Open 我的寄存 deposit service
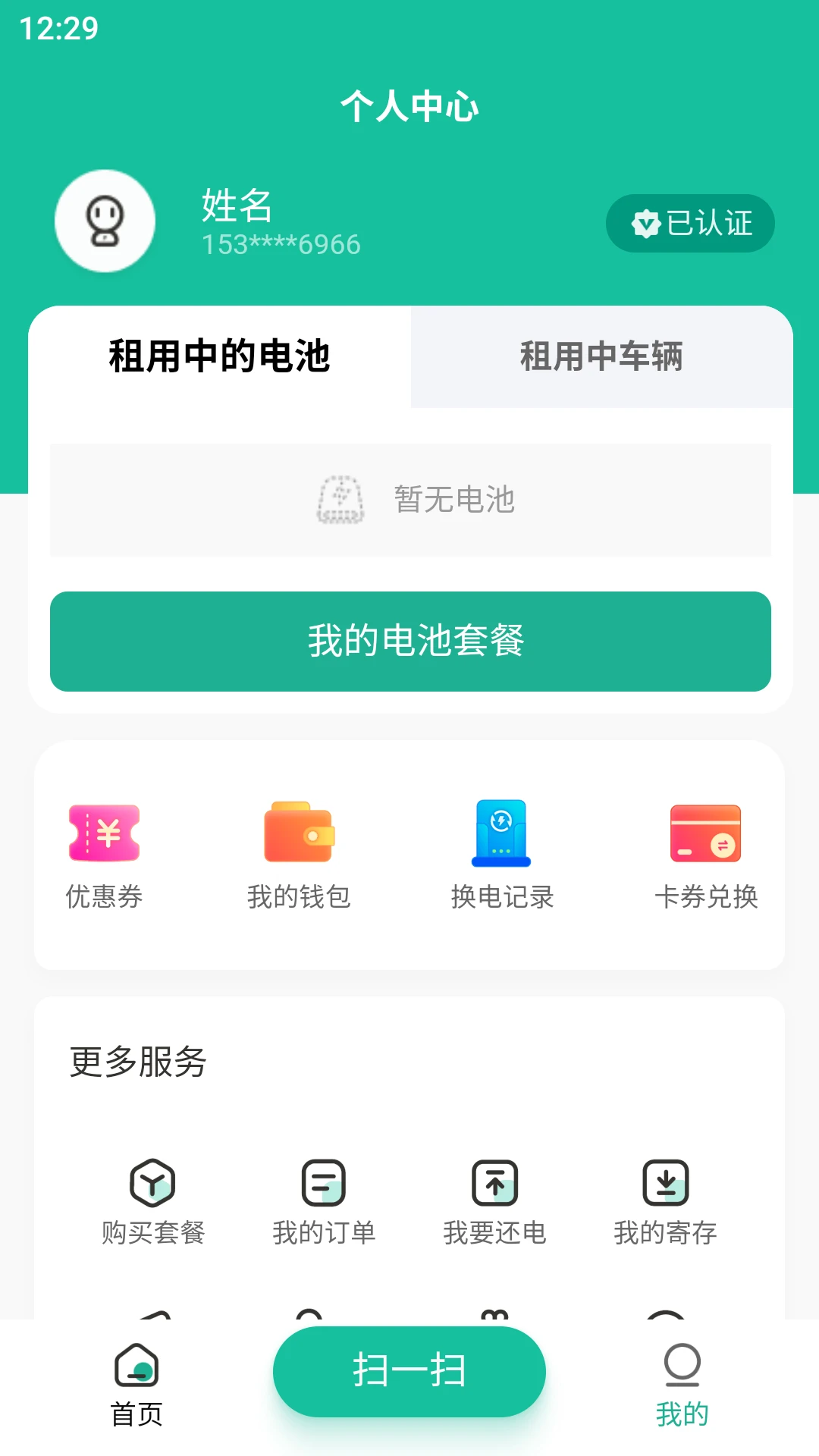Screen dimensions: 819x1456 (x=665, y=1206)
